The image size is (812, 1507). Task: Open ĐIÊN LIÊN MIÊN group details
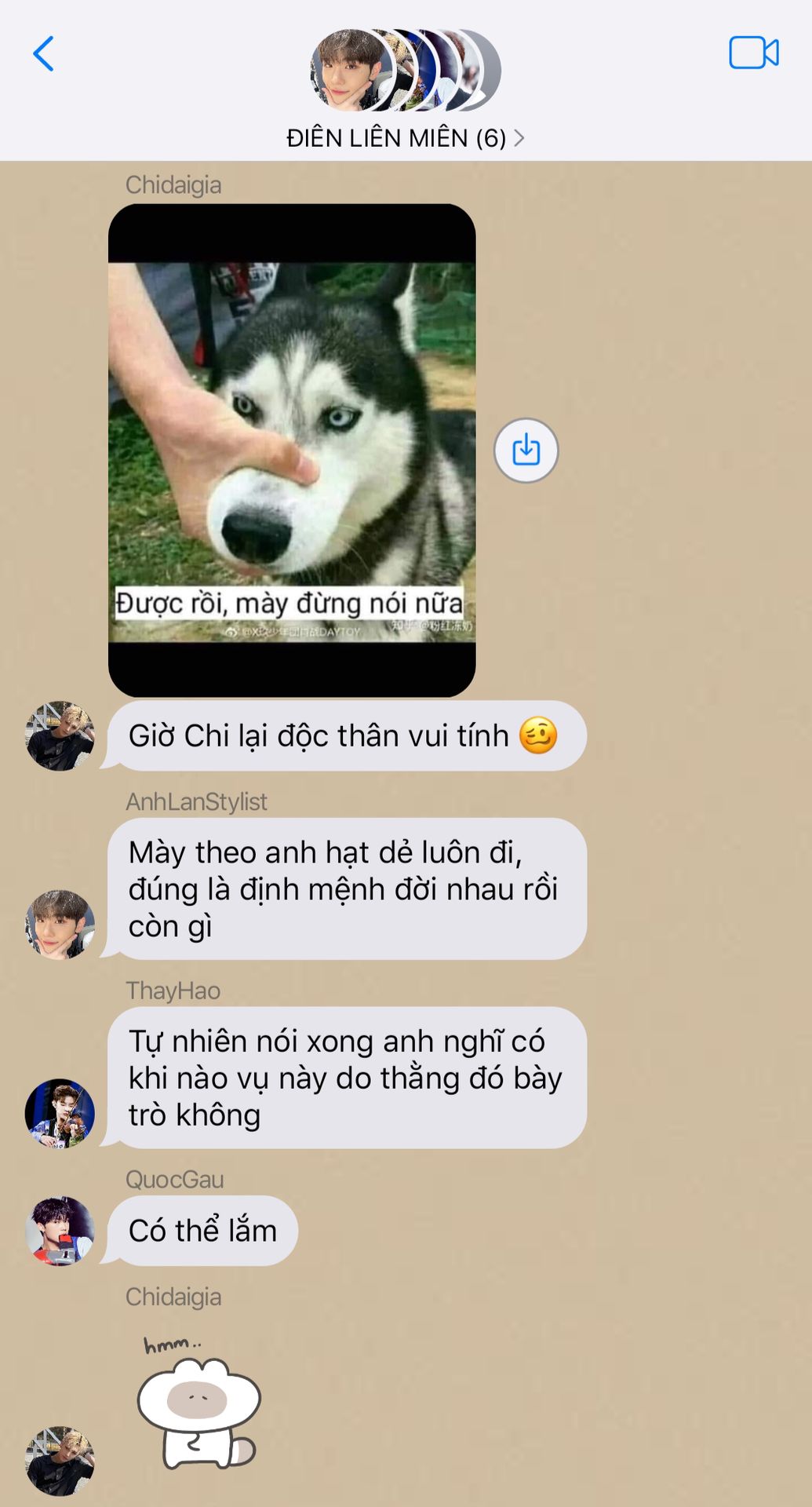click(x=405, y=138)
